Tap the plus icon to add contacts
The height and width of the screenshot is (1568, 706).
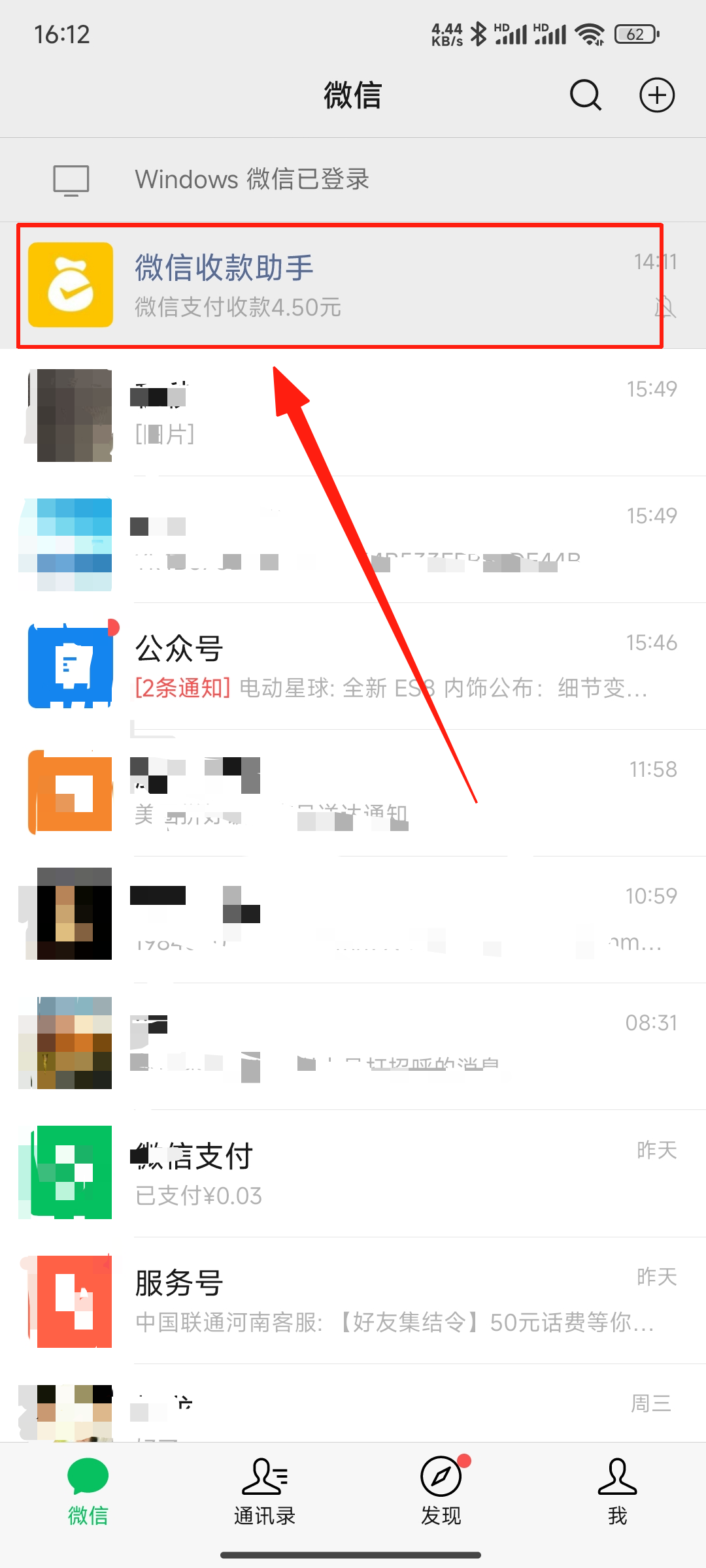pyautogui.click(x=656, y=95)
